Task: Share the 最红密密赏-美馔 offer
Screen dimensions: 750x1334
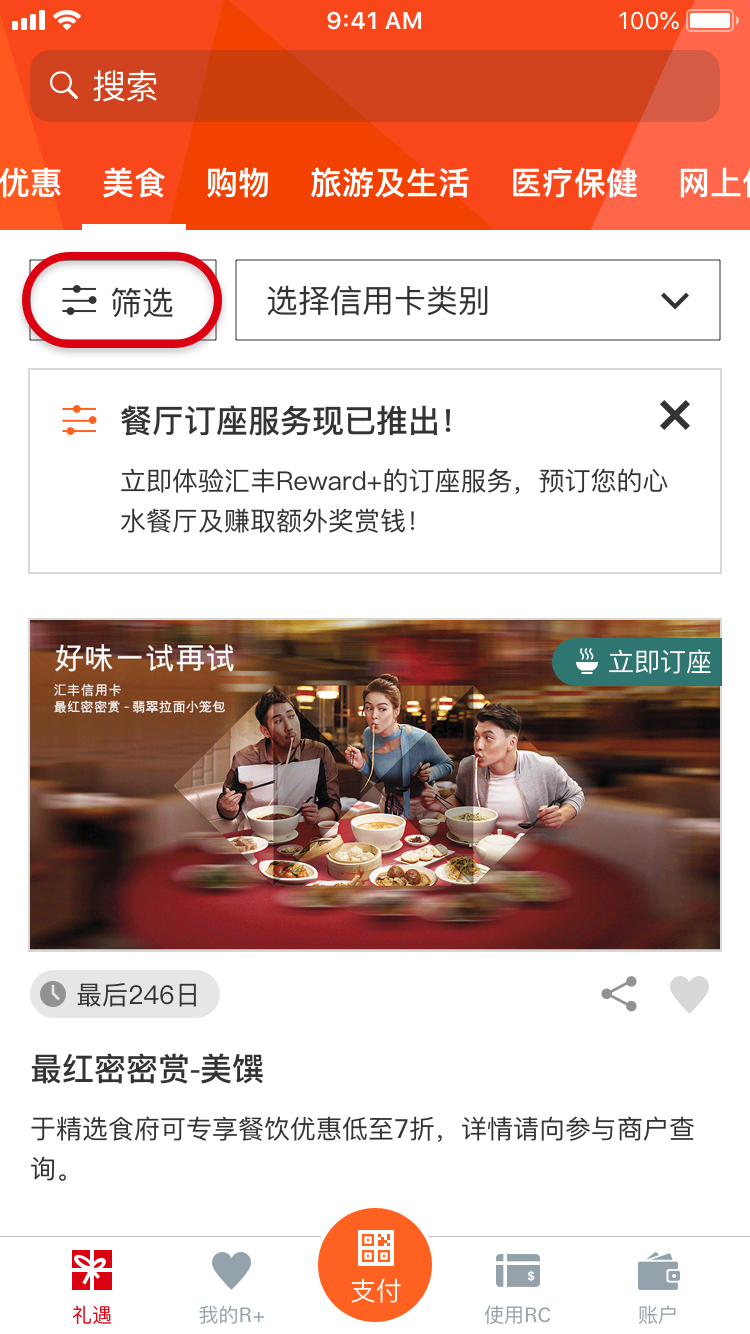Action: tap(619, 994)
